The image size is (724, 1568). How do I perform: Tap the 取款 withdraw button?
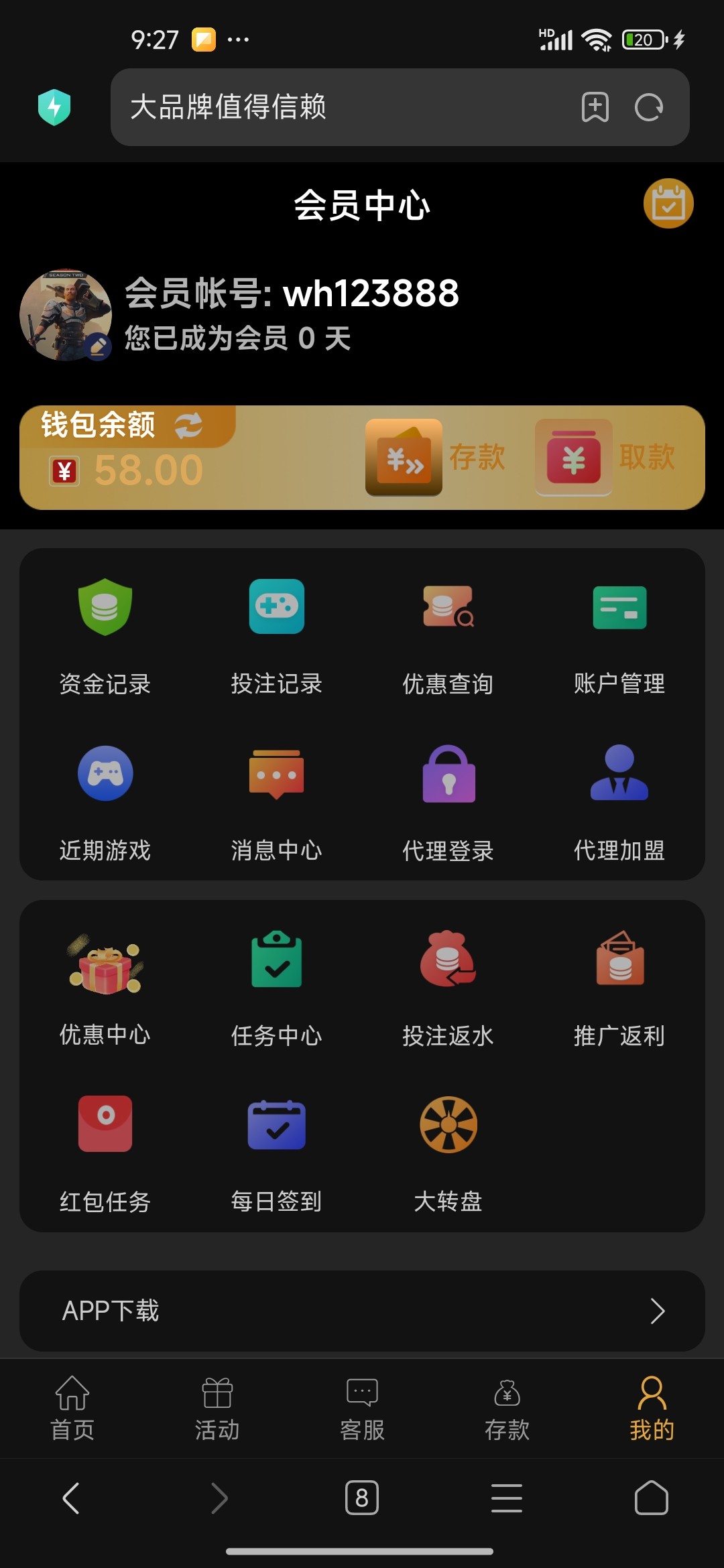(x=606, y=458)
